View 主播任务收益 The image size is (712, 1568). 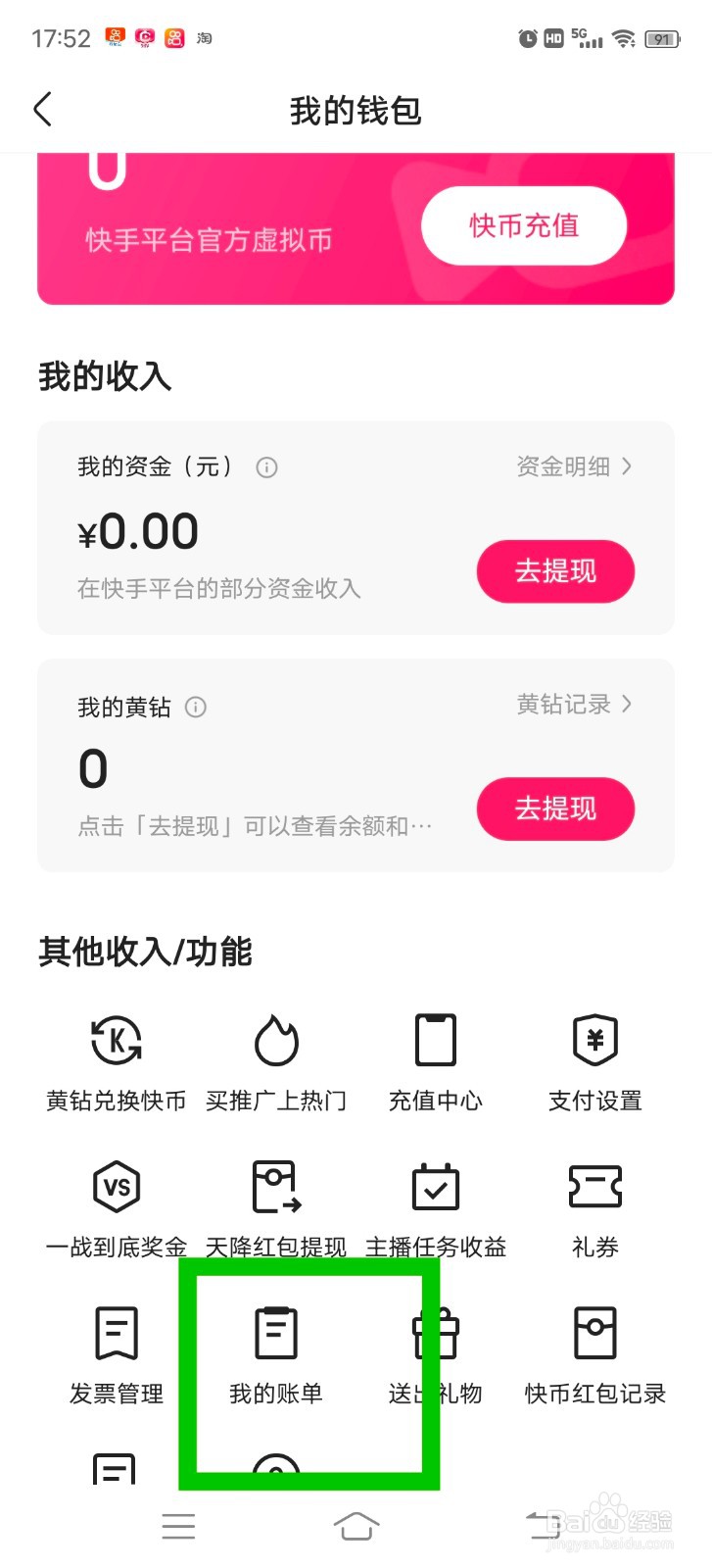click(x=436, y=1208)
